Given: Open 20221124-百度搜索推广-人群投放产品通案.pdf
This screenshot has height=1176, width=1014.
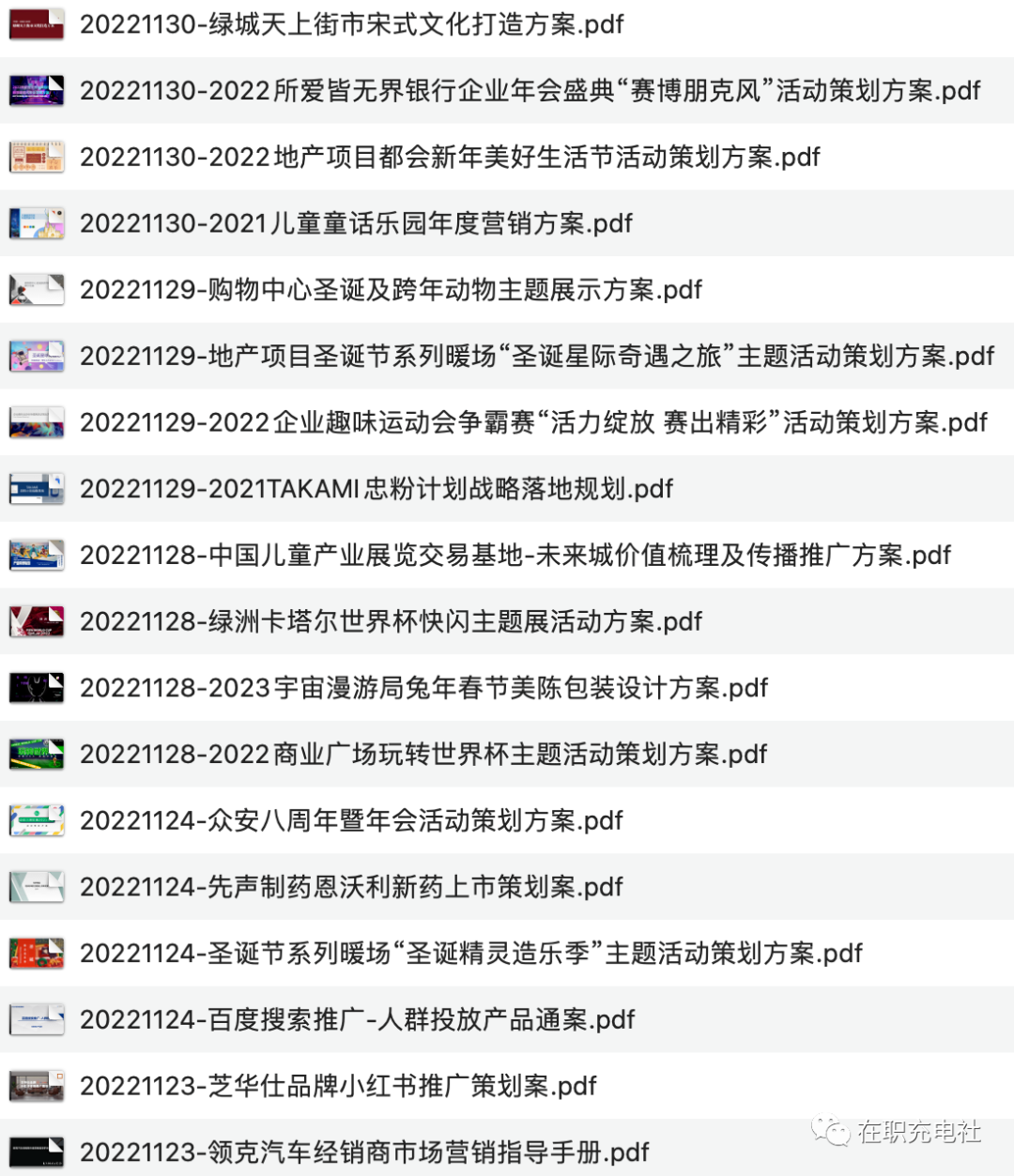Looking at the screenshot, I should coord(358,1019).
